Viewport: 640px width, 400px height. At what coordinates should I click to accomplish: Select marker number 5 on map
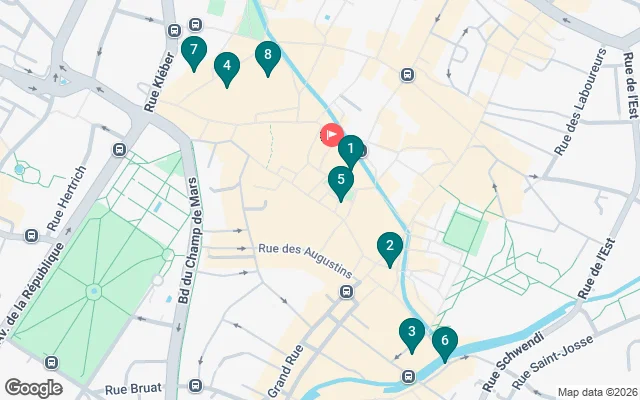tap(341, 182)
